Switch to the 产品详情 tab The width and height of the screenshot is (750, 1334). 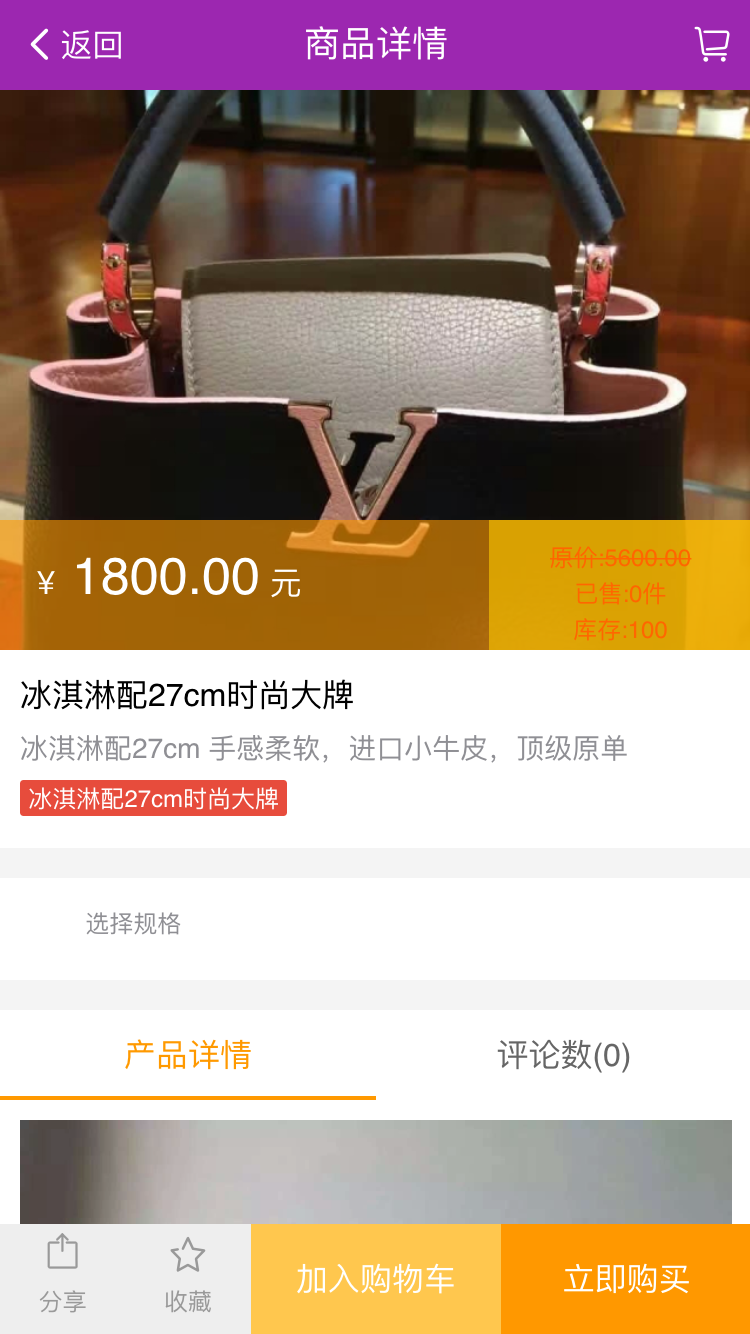188,1055
